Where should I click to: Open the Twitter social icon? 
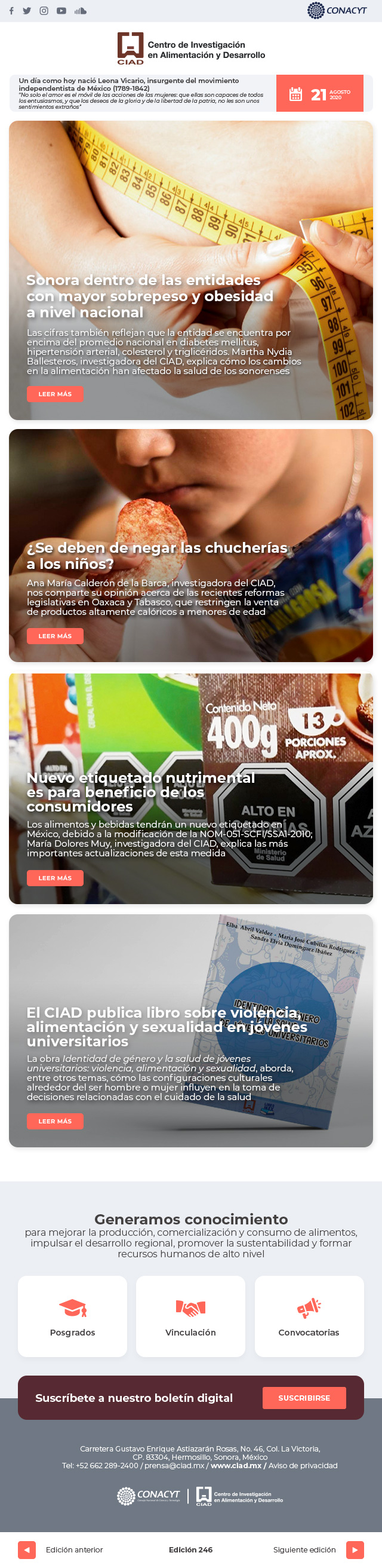[x=27, y=11]
